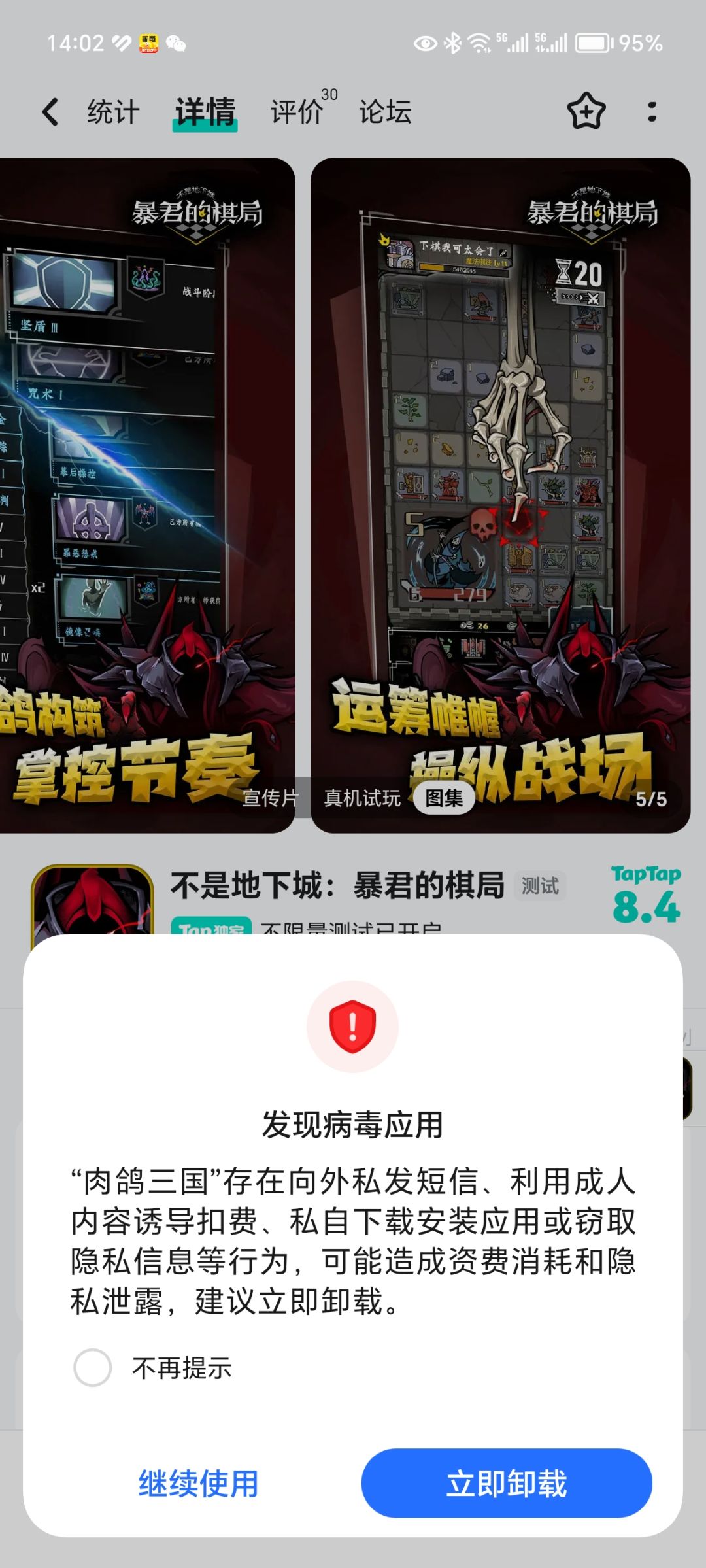The width and height of the screenshot is (706, 1568).
Task: Choose 继续使用 to keep using the app
Action: 198,1483
